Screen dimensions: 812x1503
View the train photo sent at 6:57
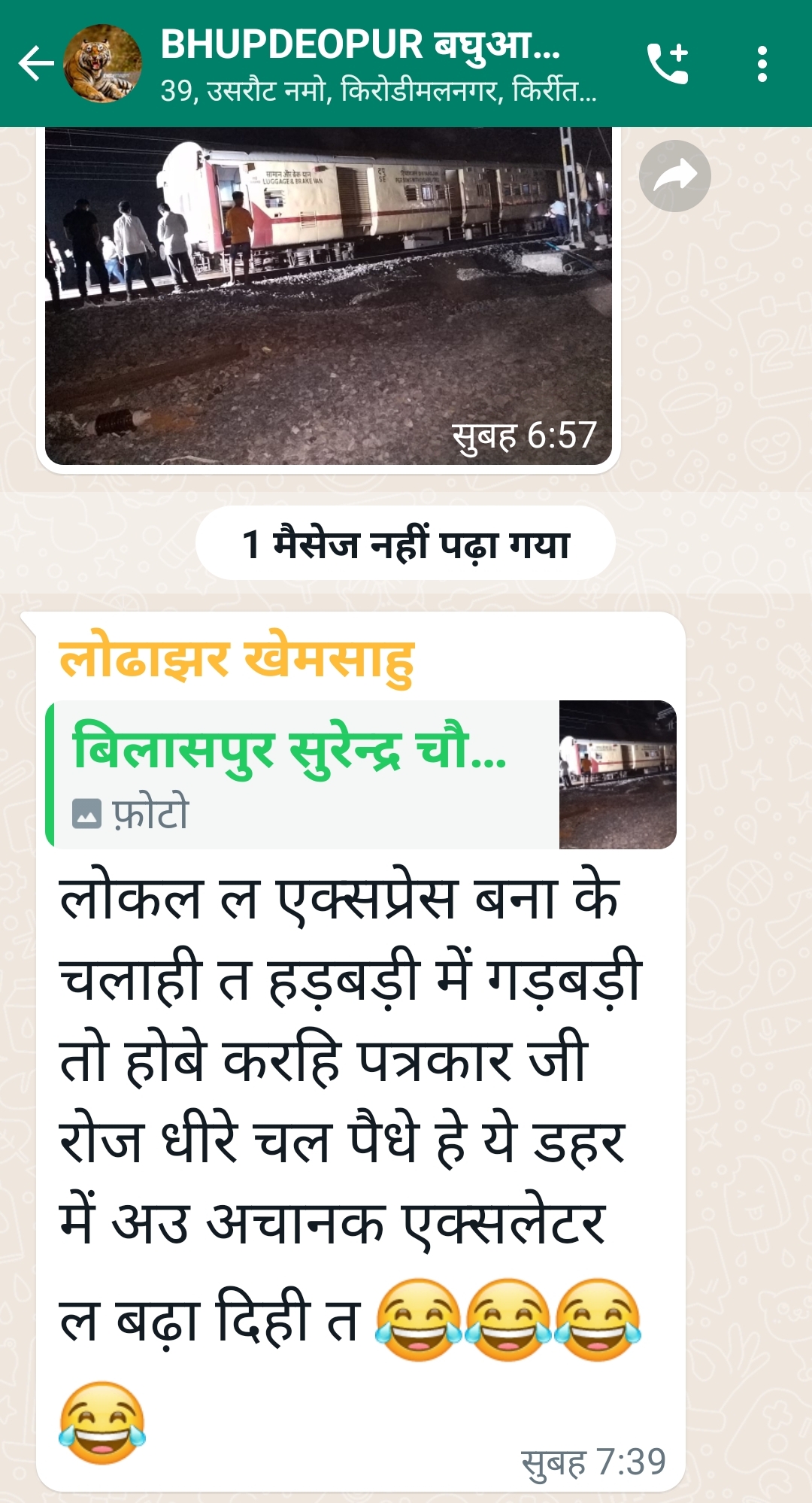328,295
